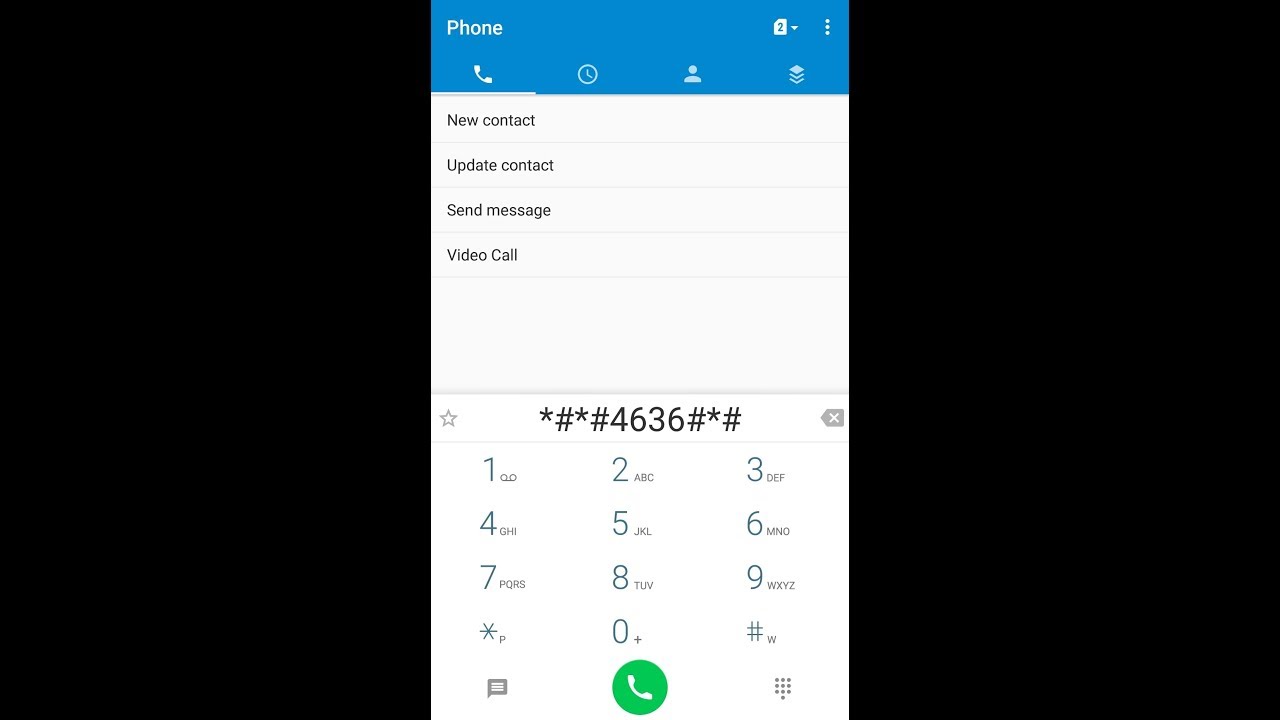This screenshot has height=720, width=1280.
Task: Hide the dial pad
Action: [x=783, y=688]
